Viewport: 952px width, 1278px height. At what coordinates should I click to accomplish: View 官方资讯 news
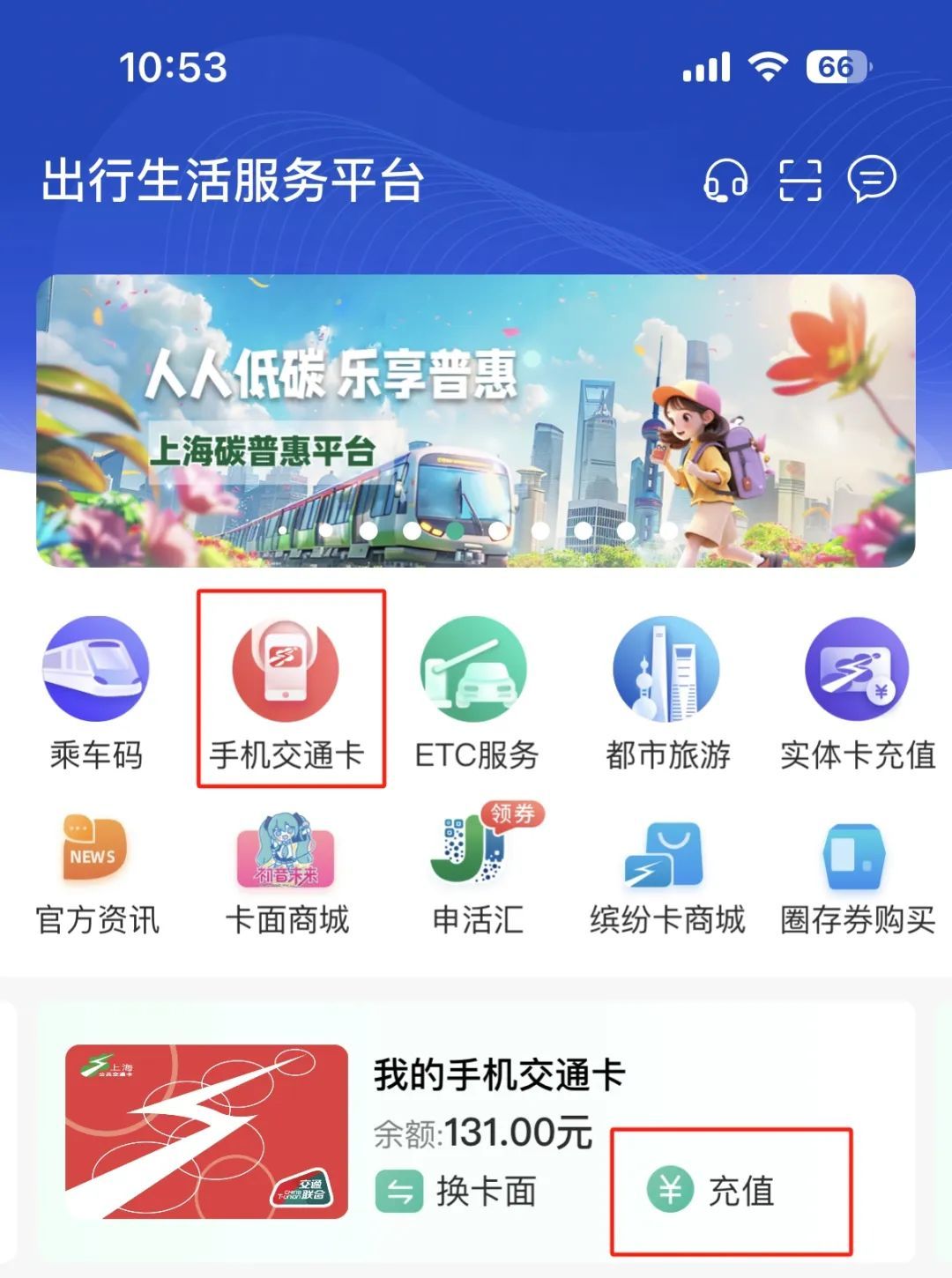coord(97,873)
